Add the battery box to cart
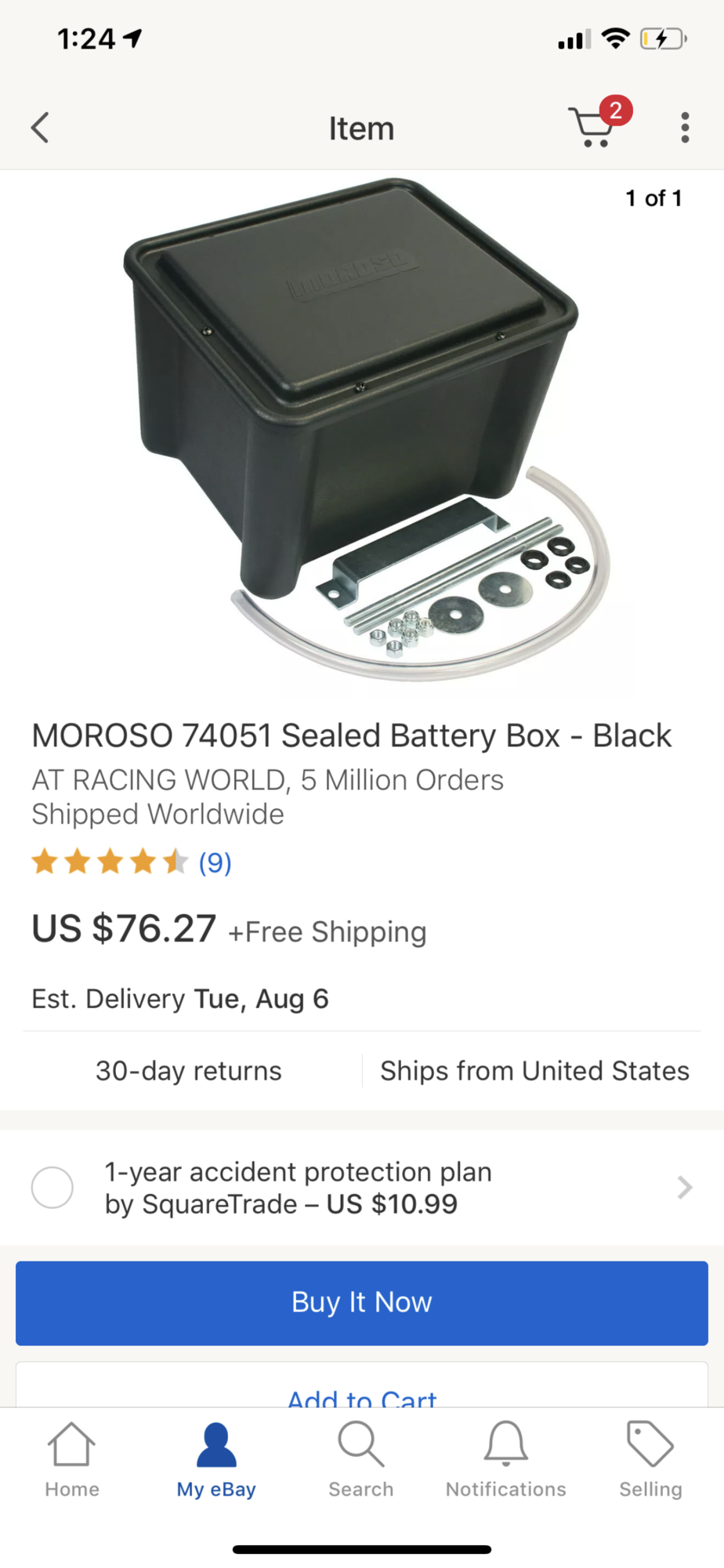This screenshot has width=724, height=1568. 362,1393
